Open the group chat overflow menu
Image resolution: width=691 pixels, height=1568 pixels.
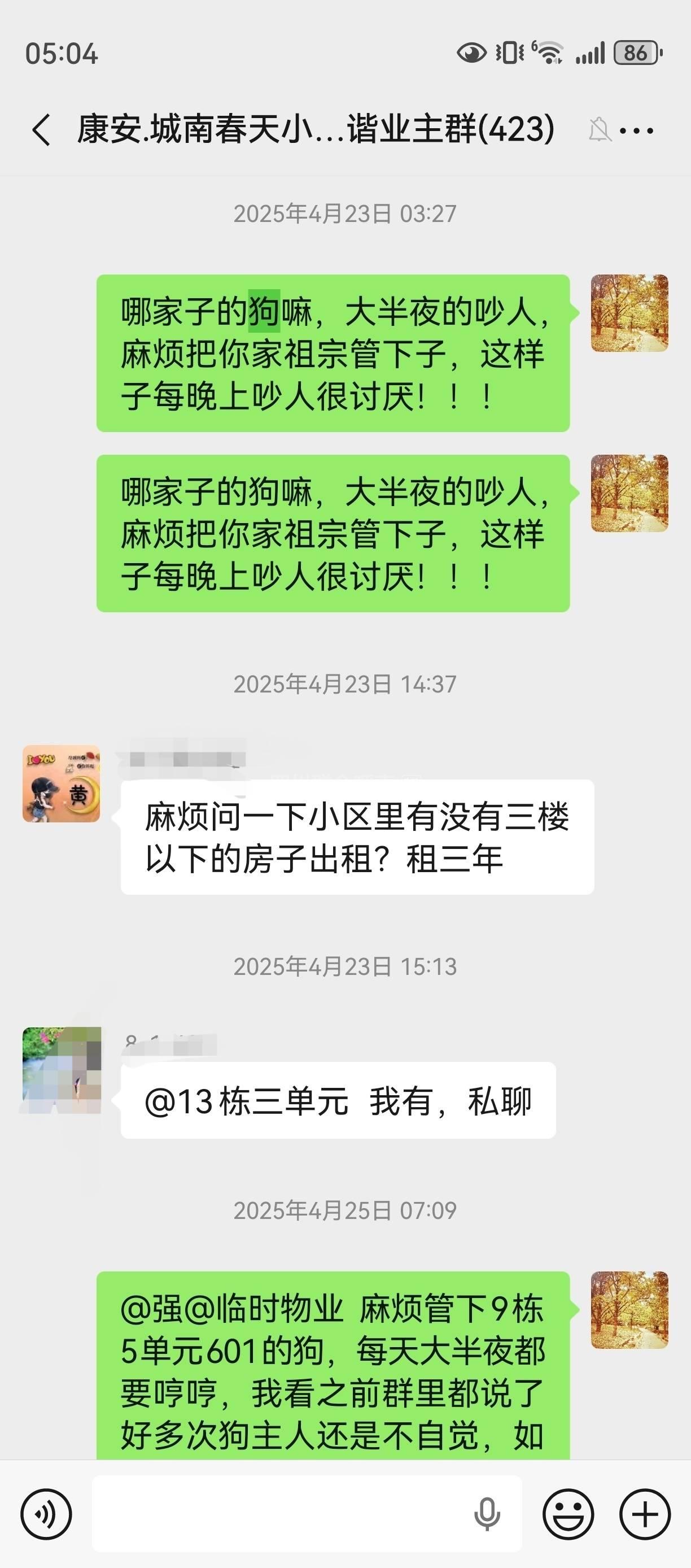(x=637, y=130)
